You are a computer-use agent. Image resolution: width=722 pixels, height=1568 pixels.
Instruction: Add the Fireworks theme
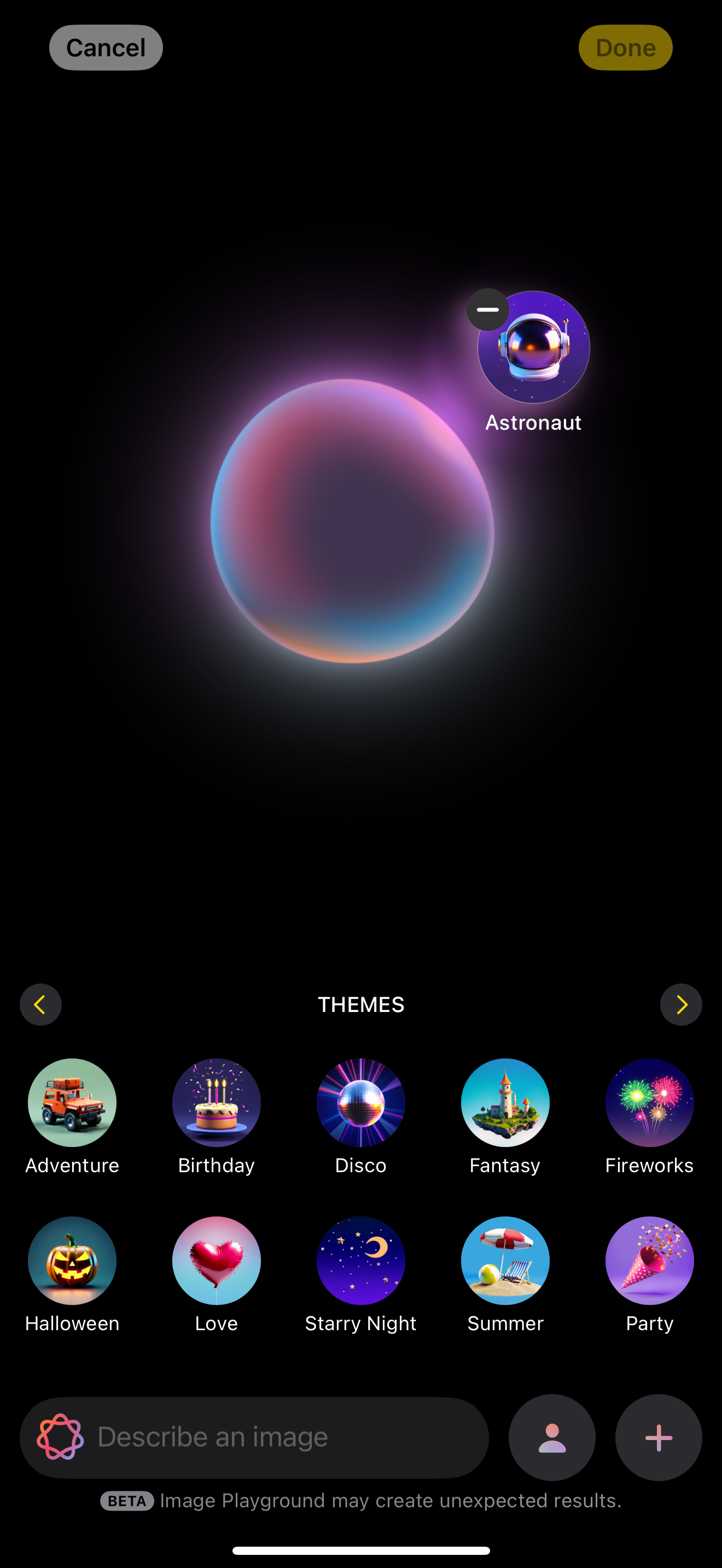pyautogui.click(x=649, y=1102)
